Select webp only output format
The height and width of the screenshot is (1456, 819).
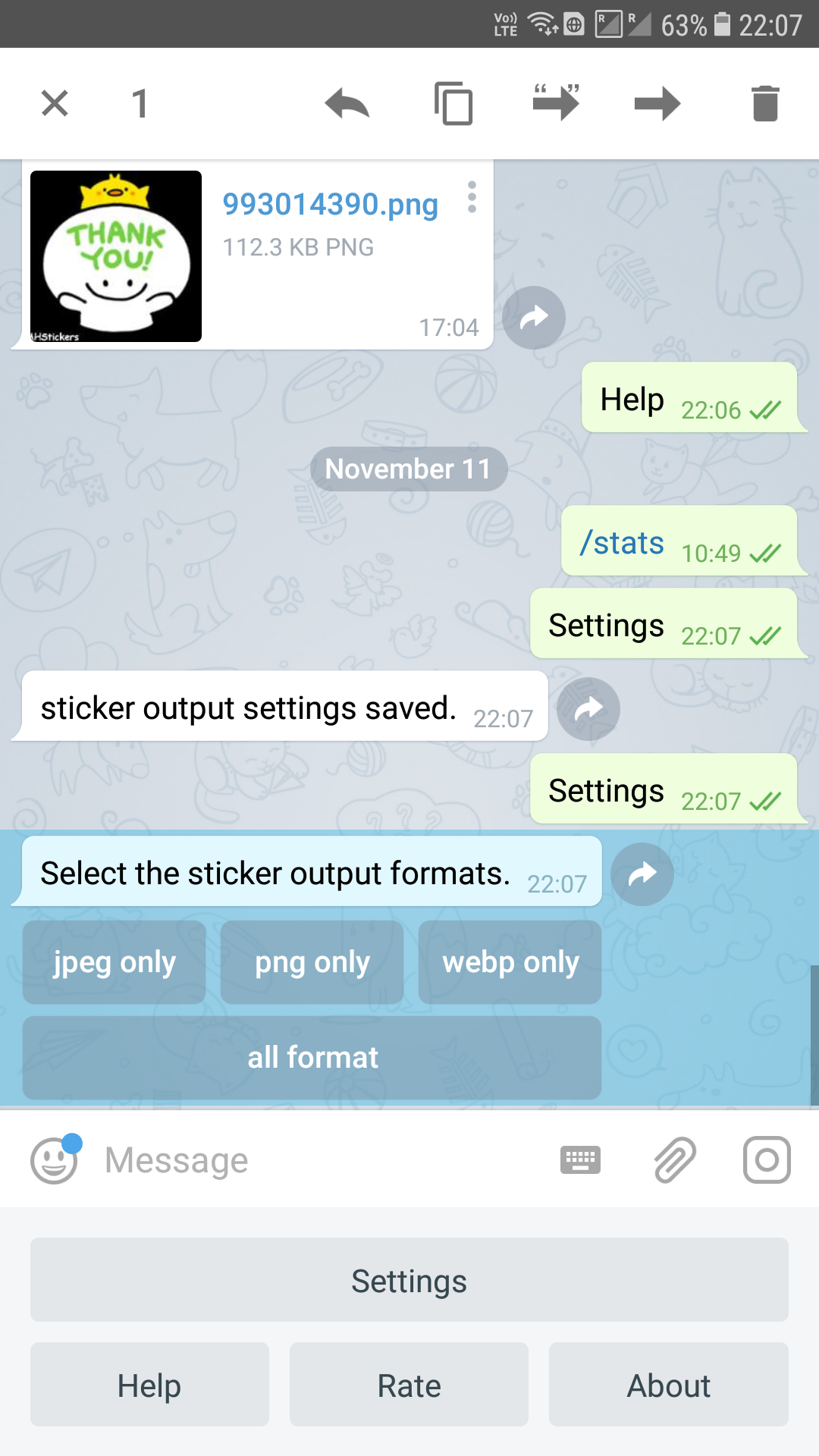tap(510, 962)
